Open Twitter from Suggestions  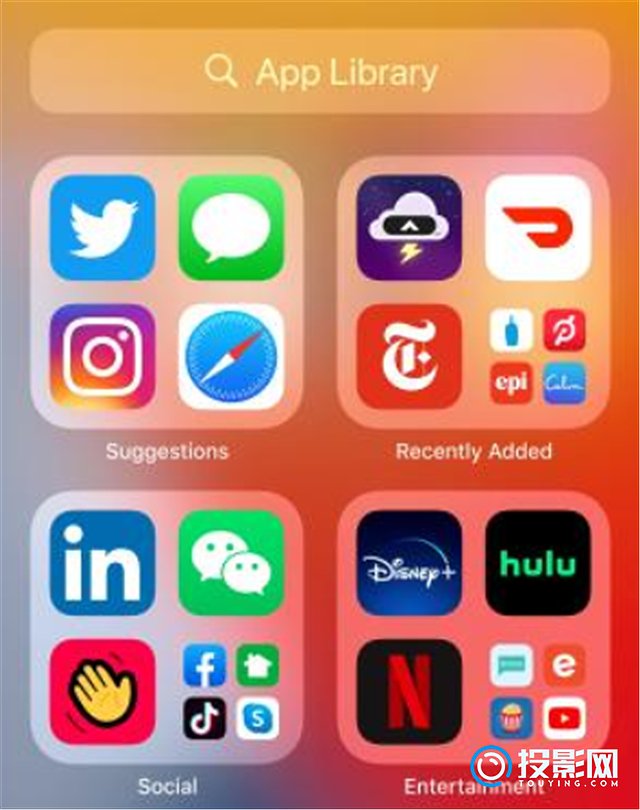(x=102, y=227)
